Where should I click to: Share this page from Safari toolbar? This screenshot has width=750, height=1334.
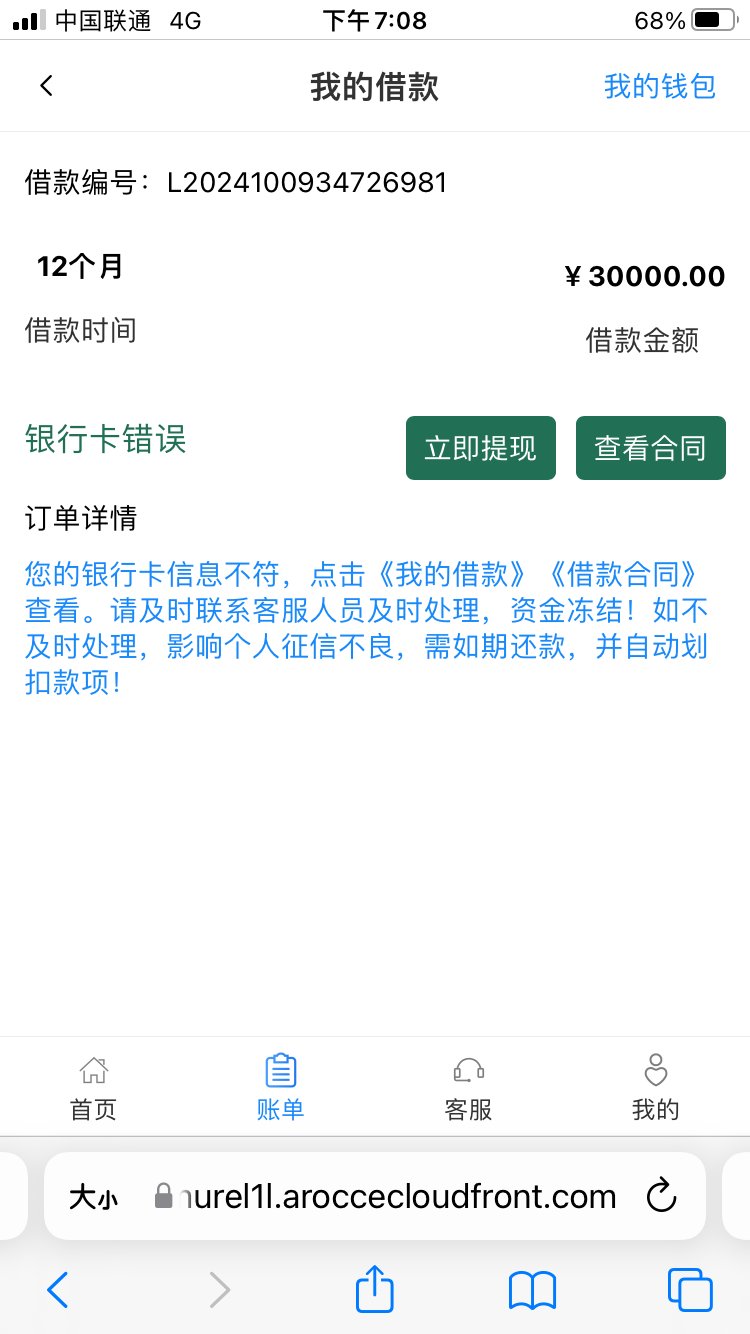click(x=375, y=1289)
